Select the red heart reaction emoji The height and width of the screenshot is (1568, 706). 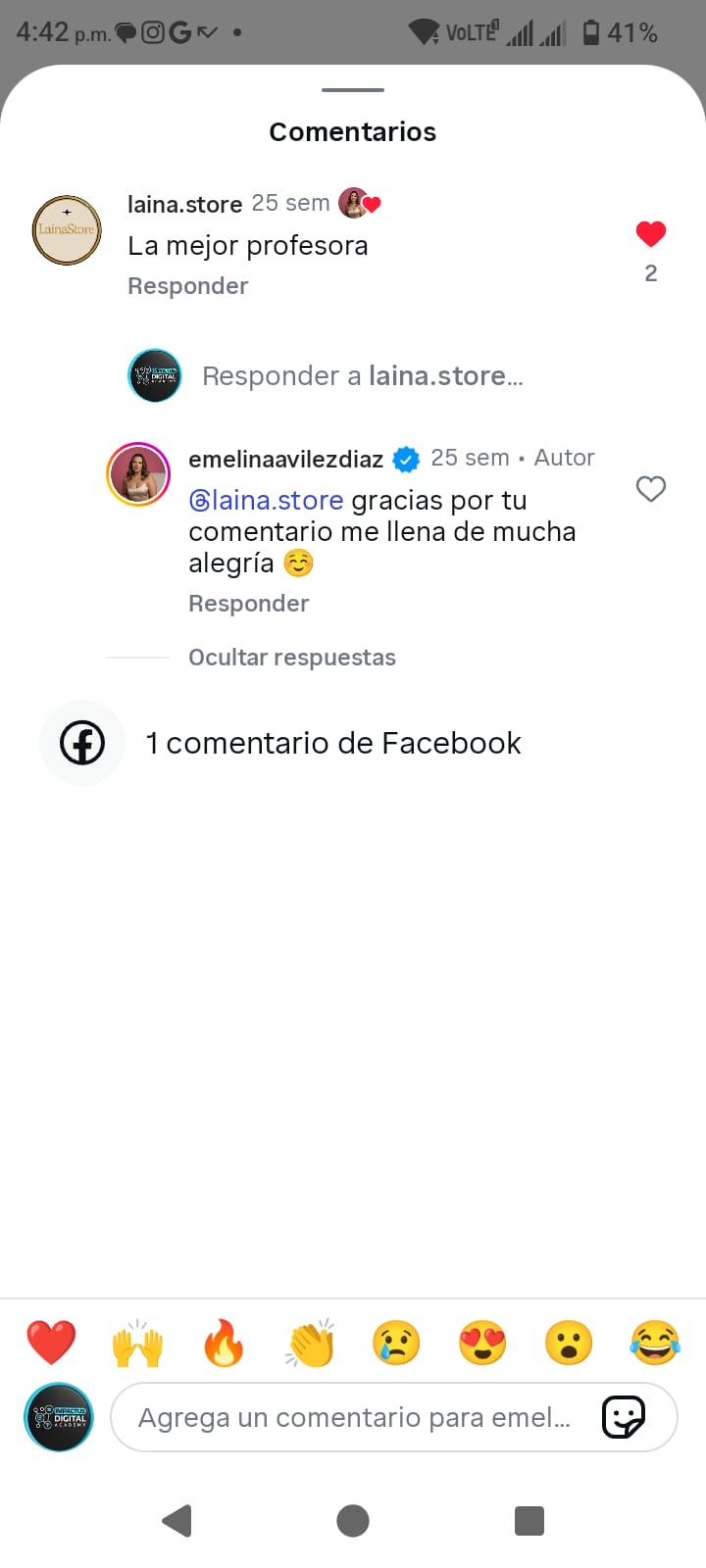click(51, 1343)
